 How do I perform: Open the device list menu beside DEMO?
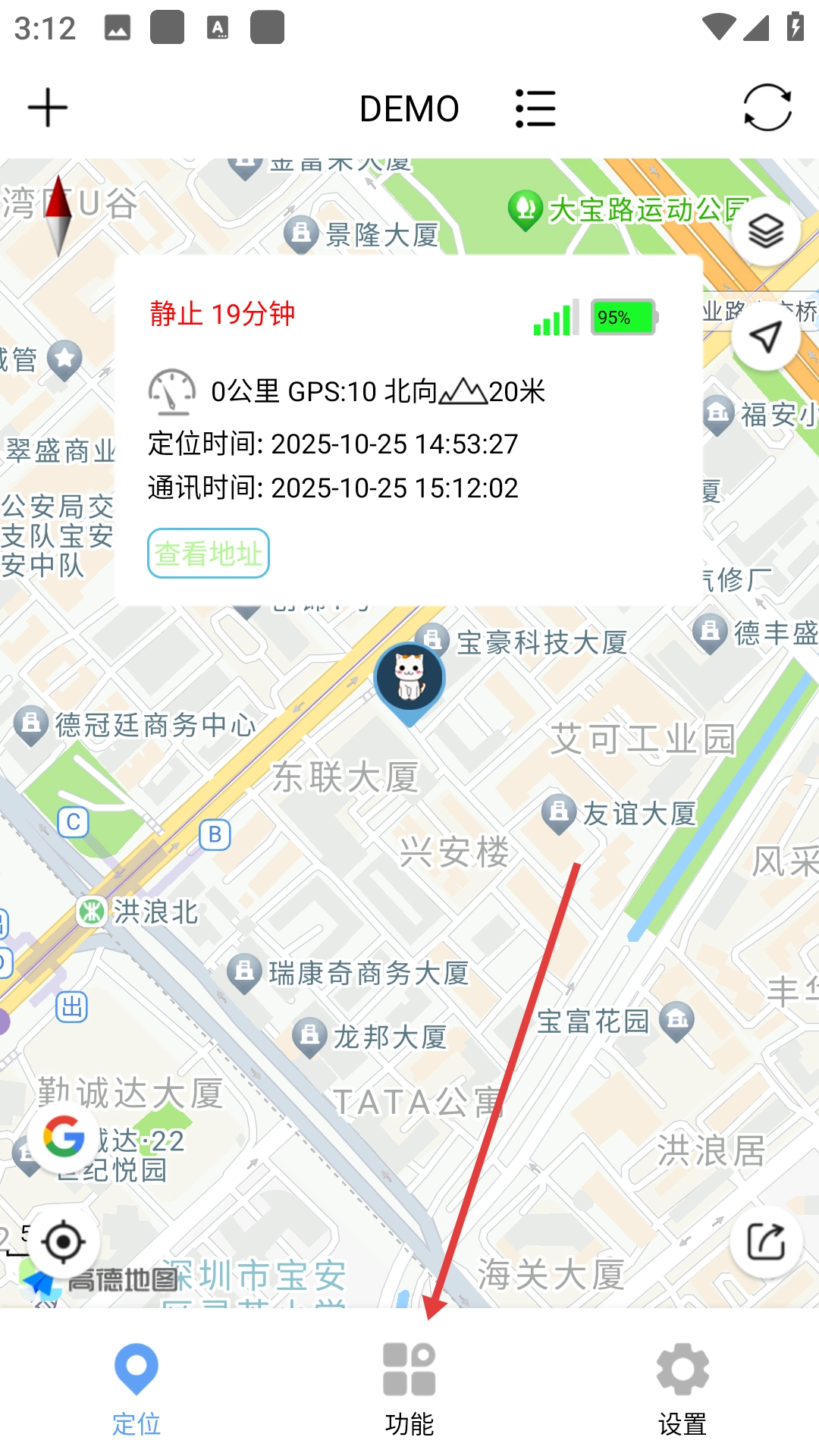point(535,108)
